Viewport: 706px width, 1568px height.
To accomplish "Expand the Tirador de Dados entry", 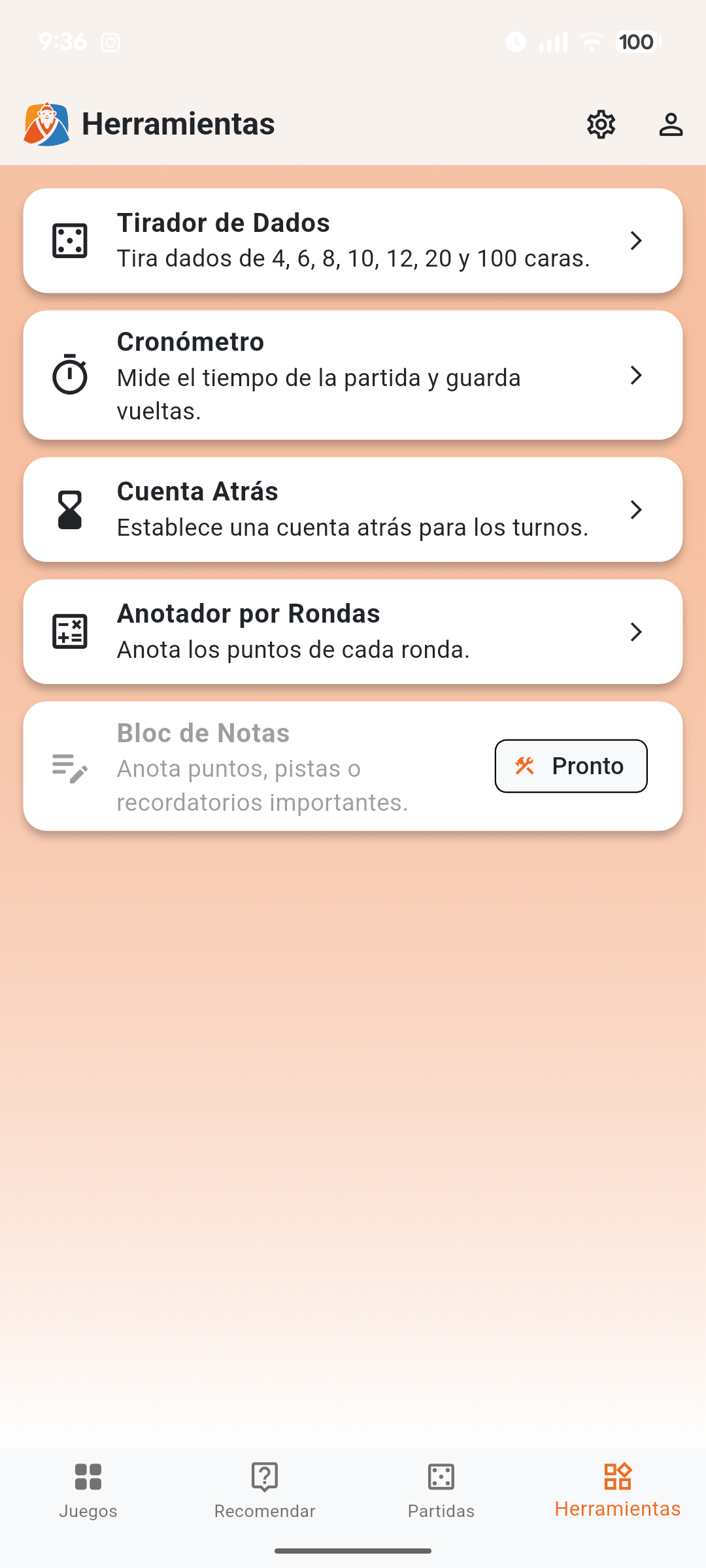I will (637, 240).
